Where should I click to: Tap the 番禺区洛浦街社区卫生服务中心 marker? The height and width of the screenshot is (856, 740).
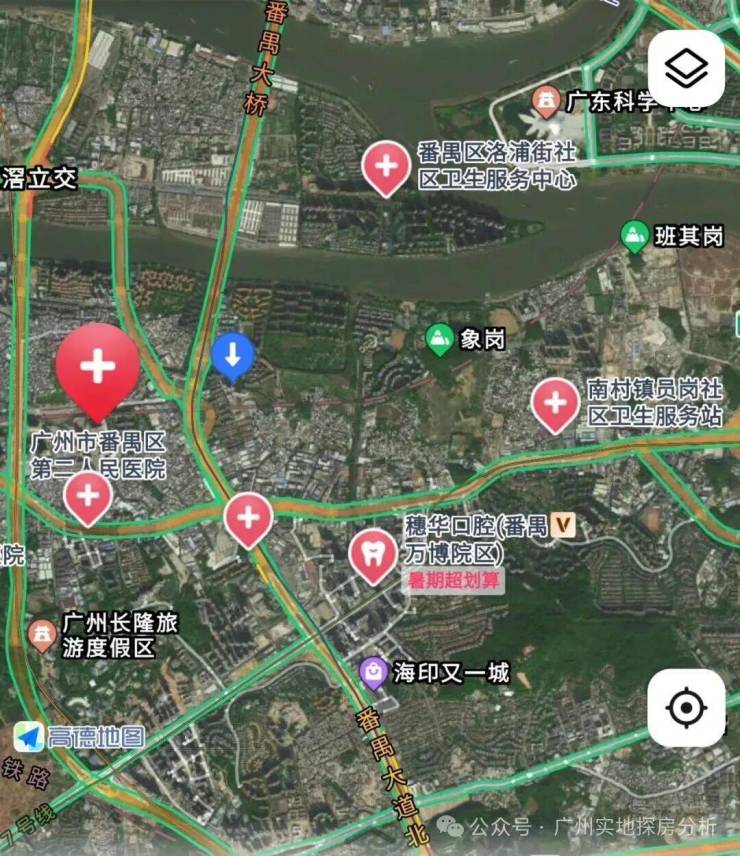point(386,166)
